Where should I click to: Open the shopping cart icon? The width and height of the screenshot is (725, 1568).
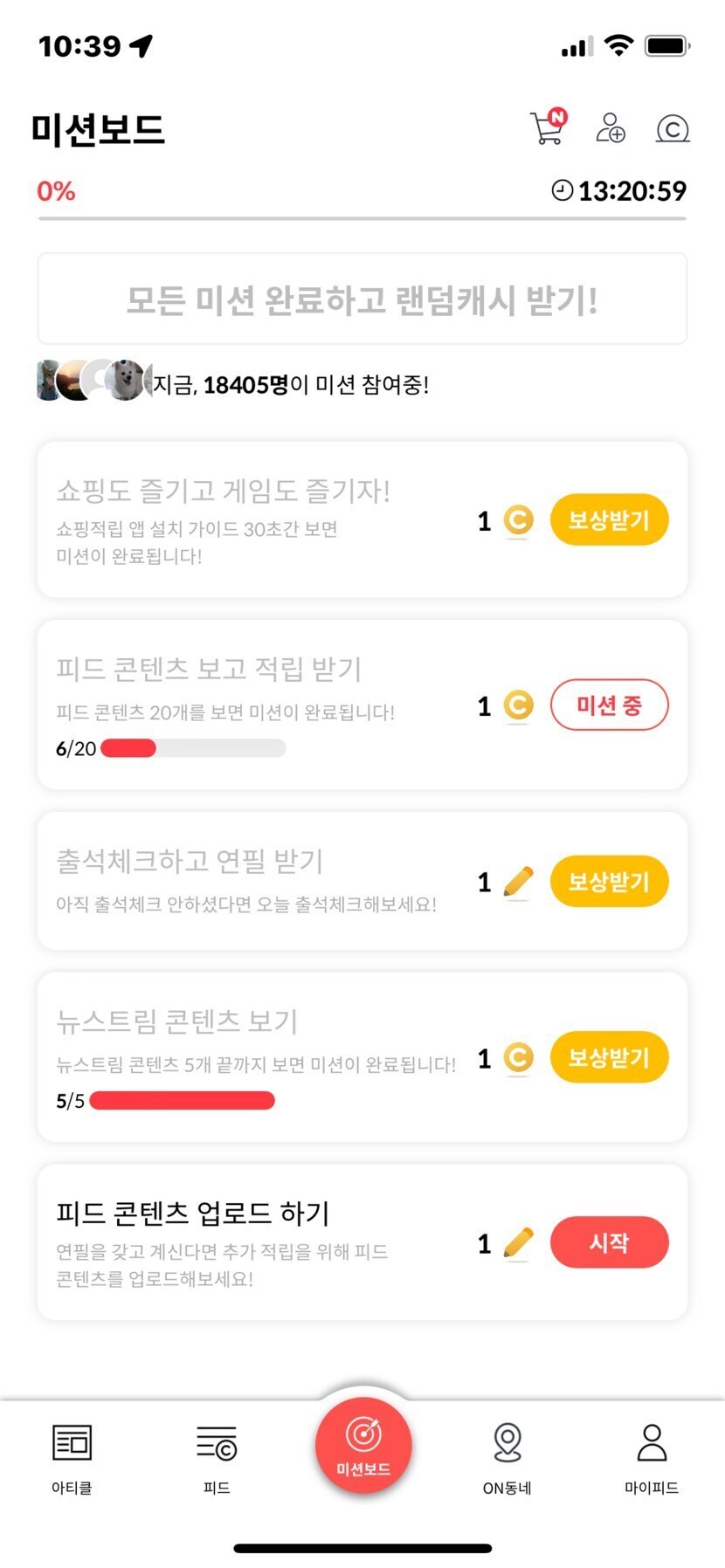click(548, 127)
